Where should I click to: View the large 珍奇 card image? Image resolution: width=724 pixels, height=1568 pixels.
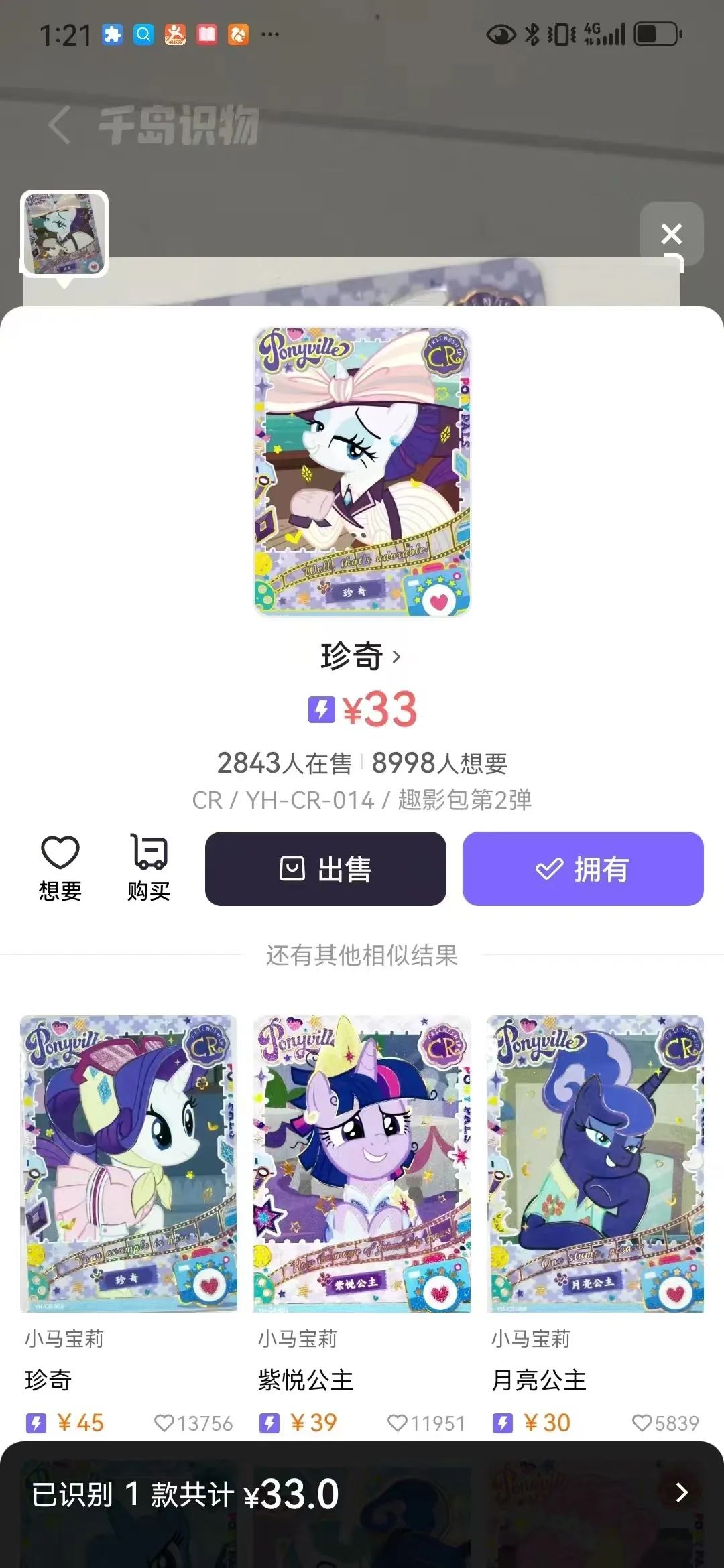click(362, 472)
